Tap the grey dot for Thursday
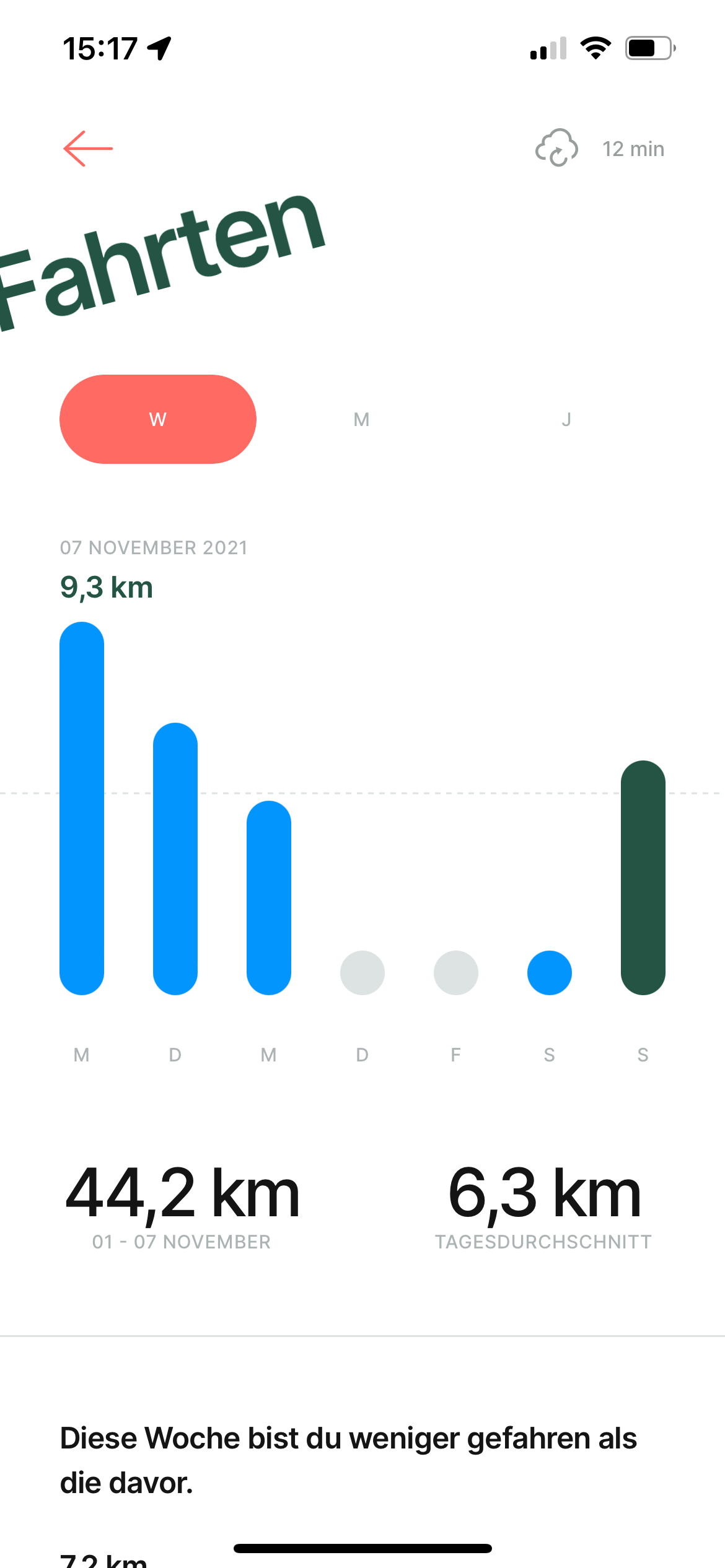The width and height of the screenshot is (725, 1568). 362,973
